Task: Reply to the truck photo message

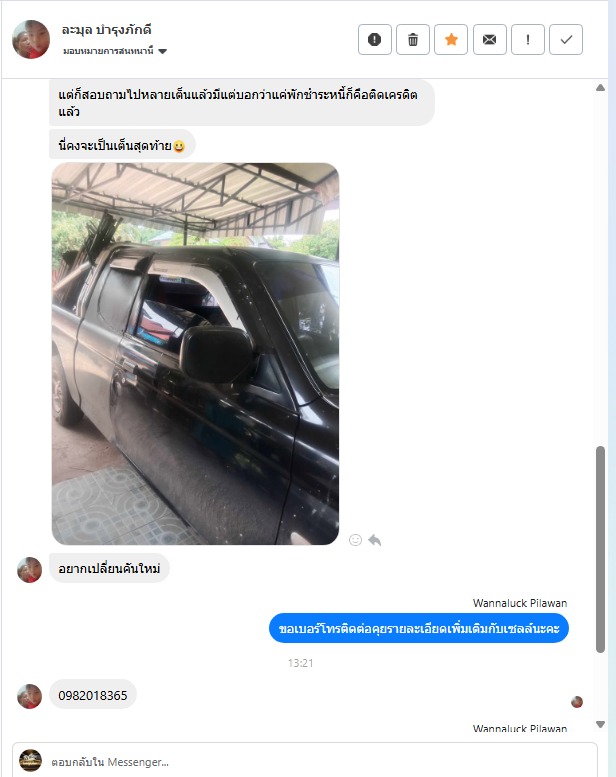Action: coord(375,540)
